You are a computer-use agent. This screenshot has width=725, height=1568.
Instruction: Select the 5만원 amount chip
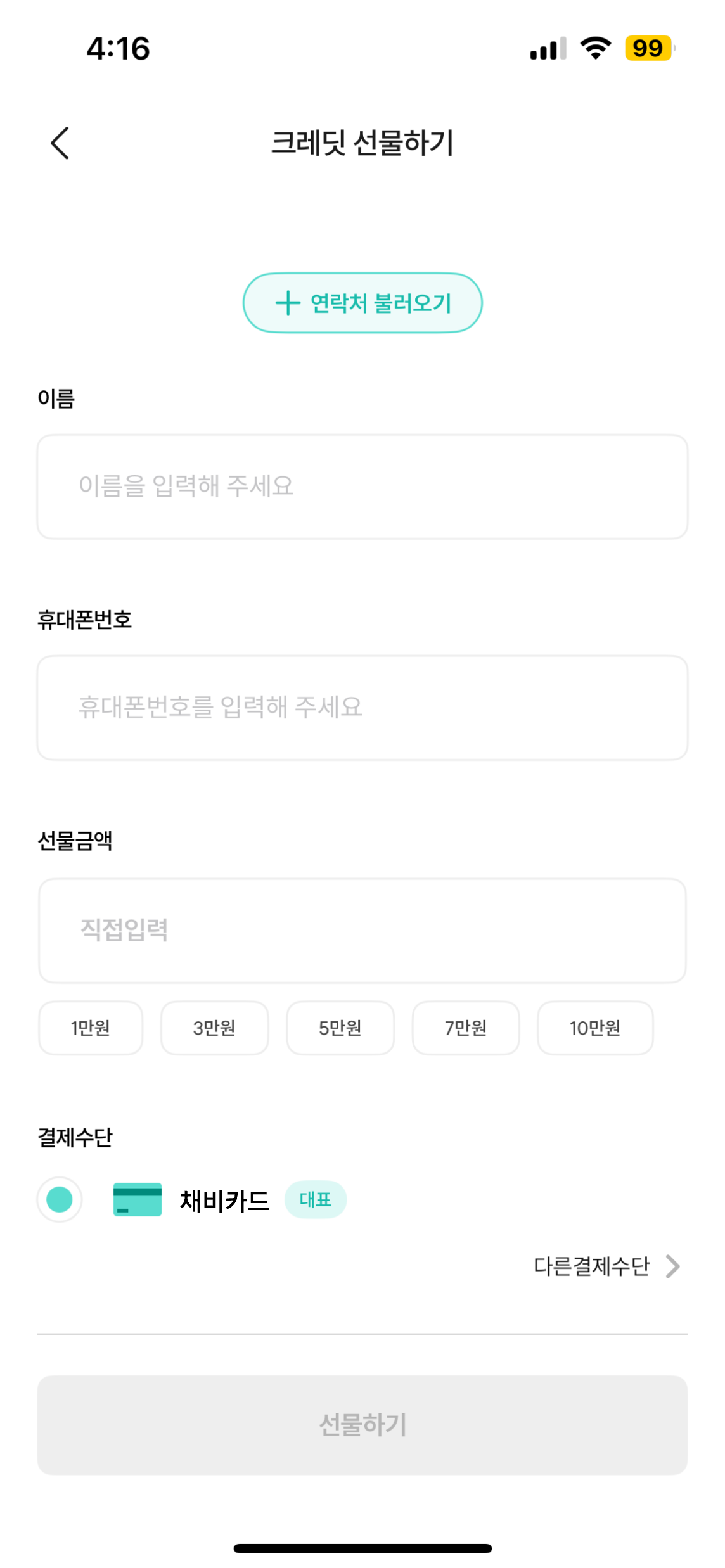[340, 1028]
